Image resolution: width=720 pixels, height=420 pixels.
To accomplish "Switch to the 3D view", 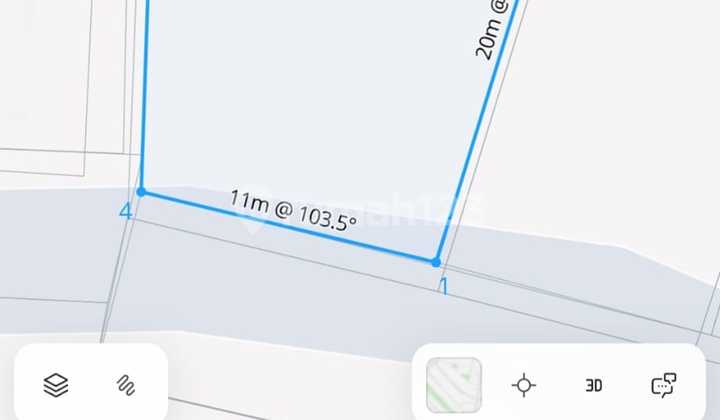I will tap(594, 385).
